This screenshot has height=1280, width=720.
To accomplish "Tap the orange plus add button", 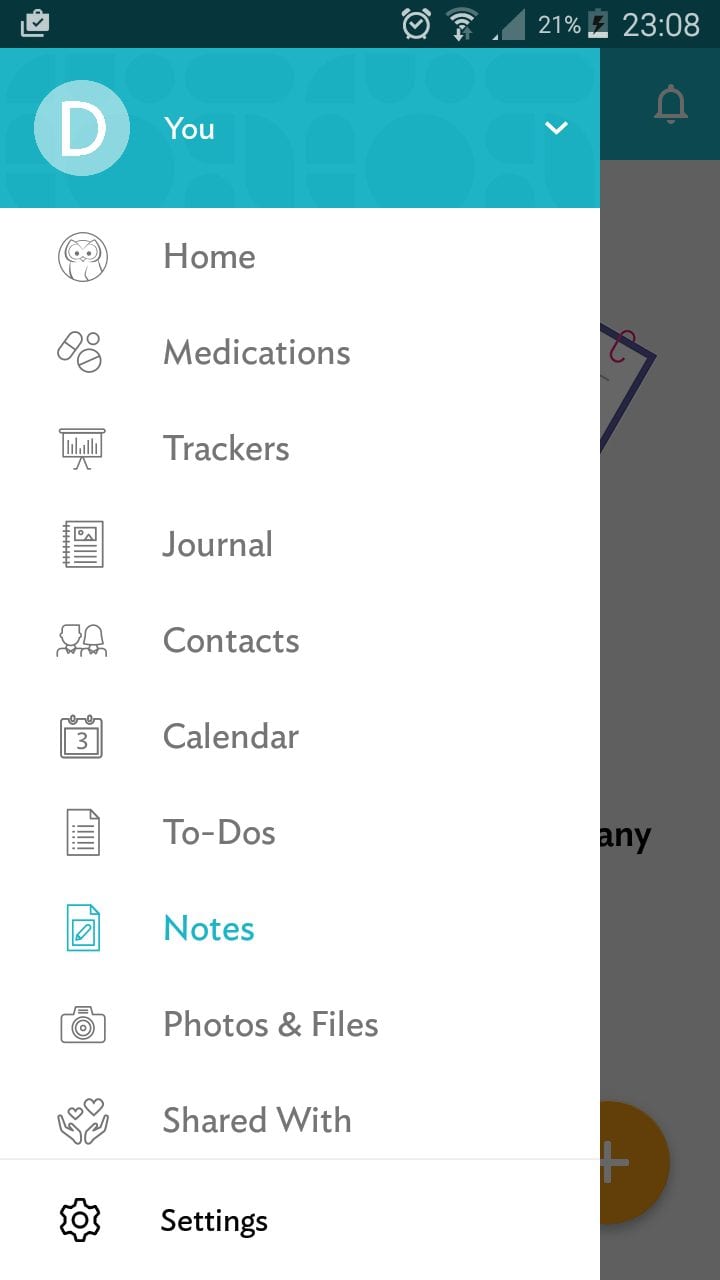I will [634, 1163].
